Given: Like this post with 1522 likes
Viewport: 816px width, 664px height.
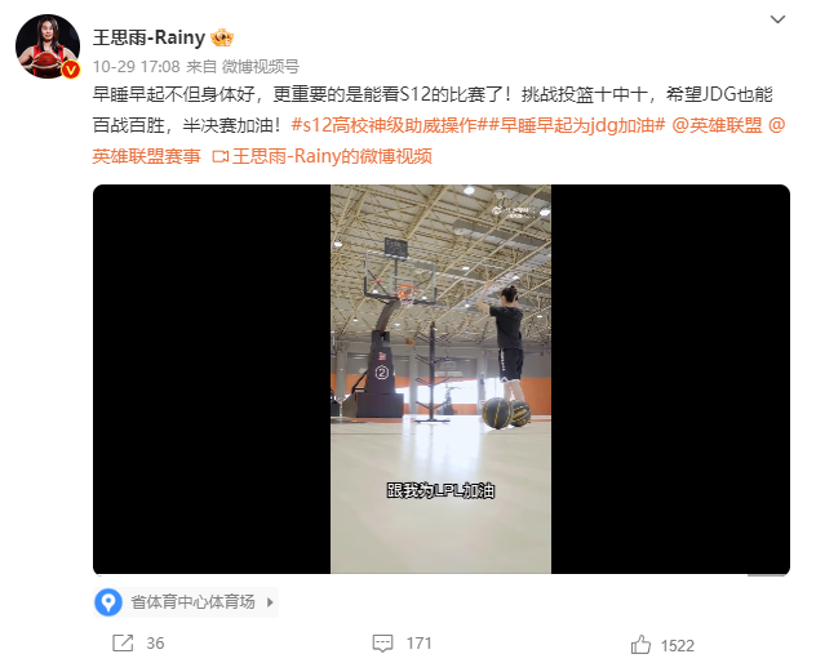Looking at the screenshot, I should pyautogui.click(x=662, y=645).
